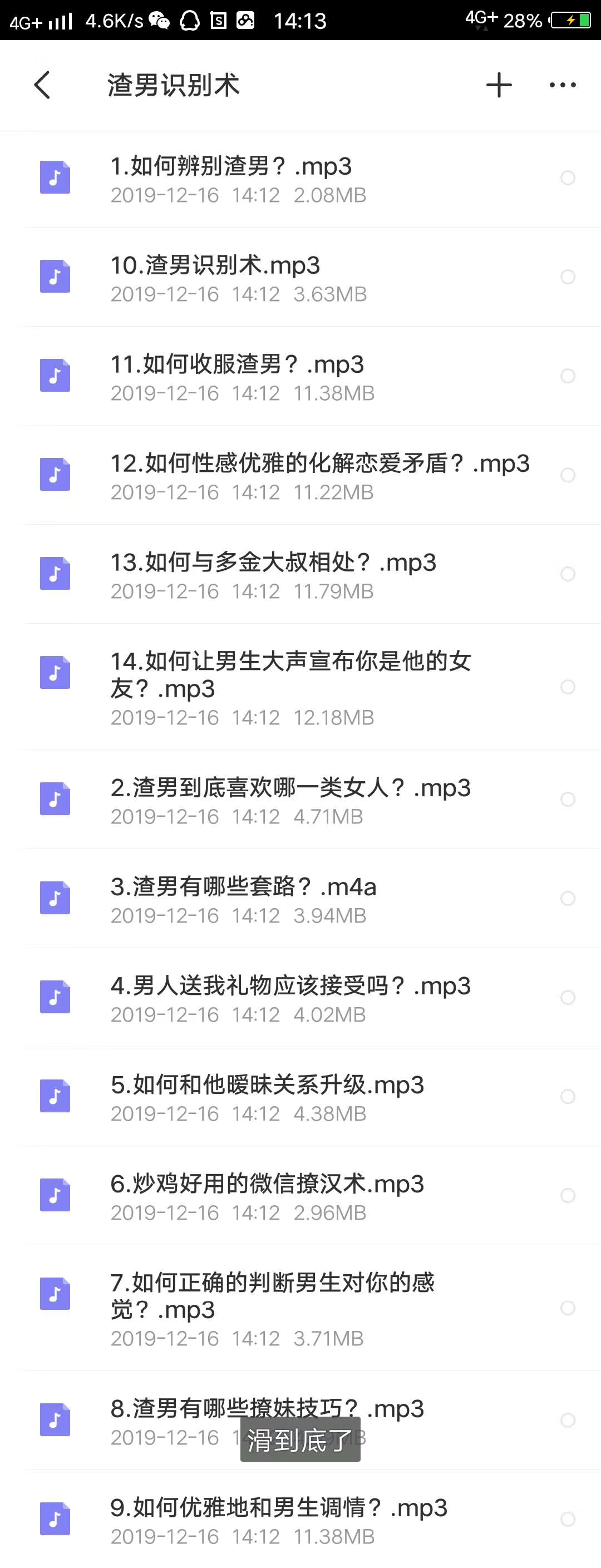Tap the WeChat icon in the status bar

click(161, 20)
